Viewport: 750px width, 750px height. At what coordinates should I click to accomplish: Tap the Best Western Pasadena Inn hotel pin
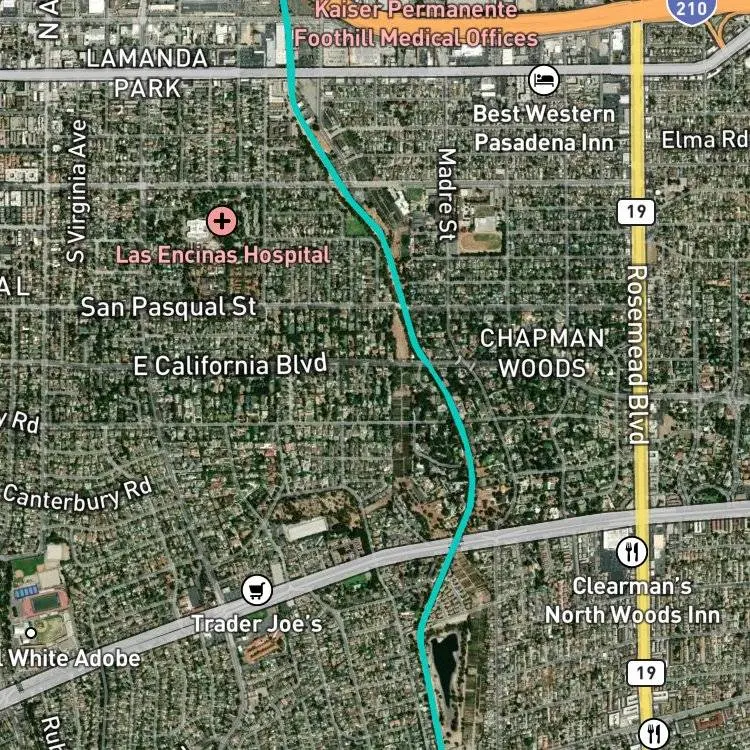tap(544, 79)
